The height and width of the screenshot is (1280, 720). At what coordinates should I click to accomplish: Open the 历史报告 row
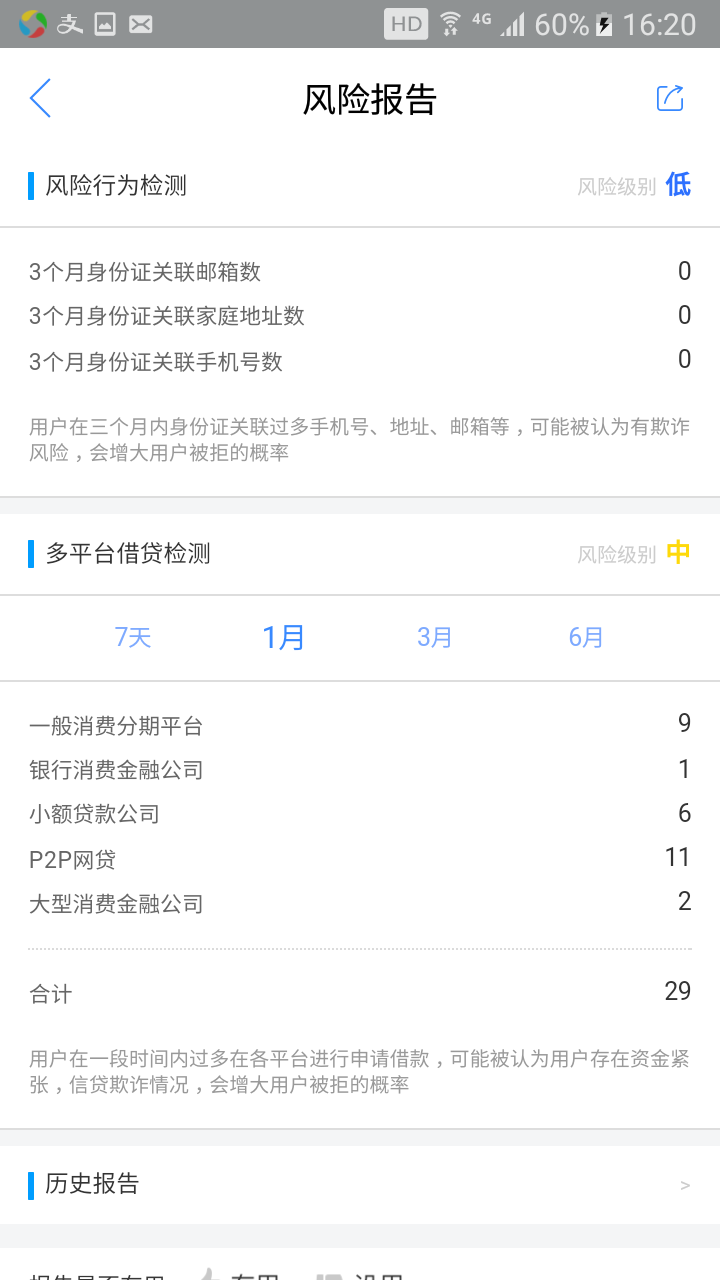[x=360, y=1184]
